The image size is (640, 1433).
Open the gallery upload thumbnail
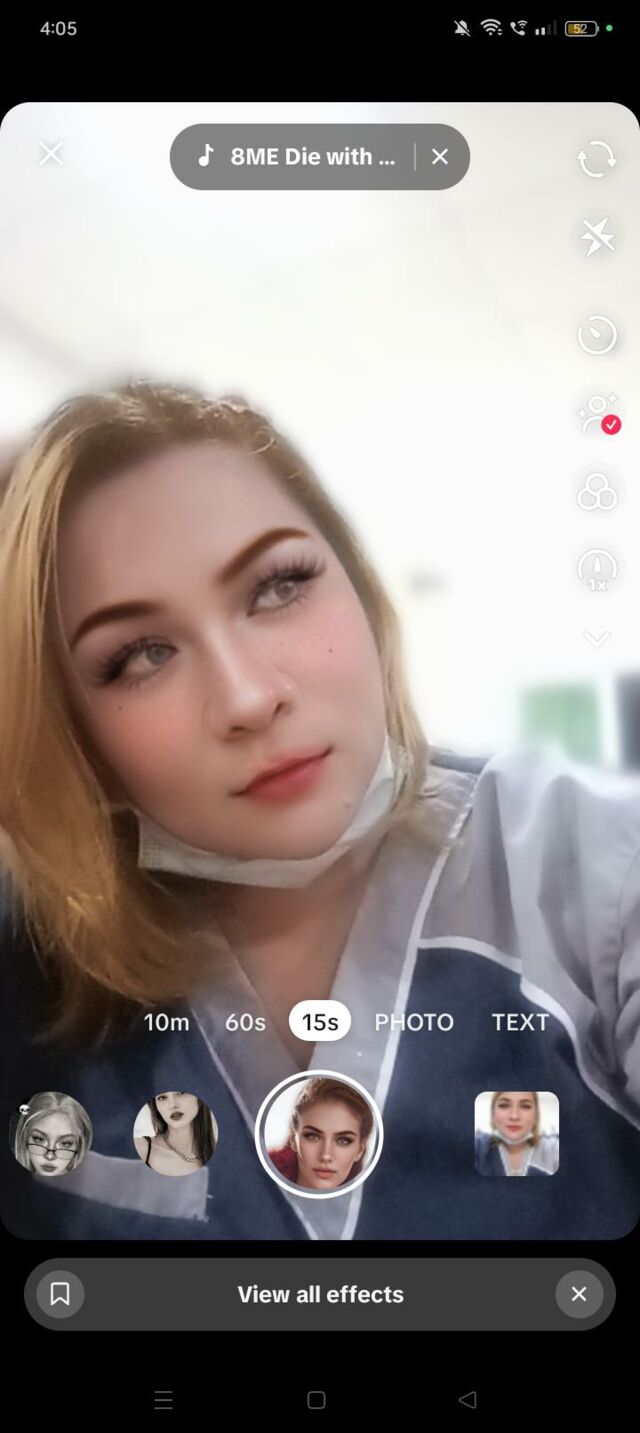pos(517,1134)
